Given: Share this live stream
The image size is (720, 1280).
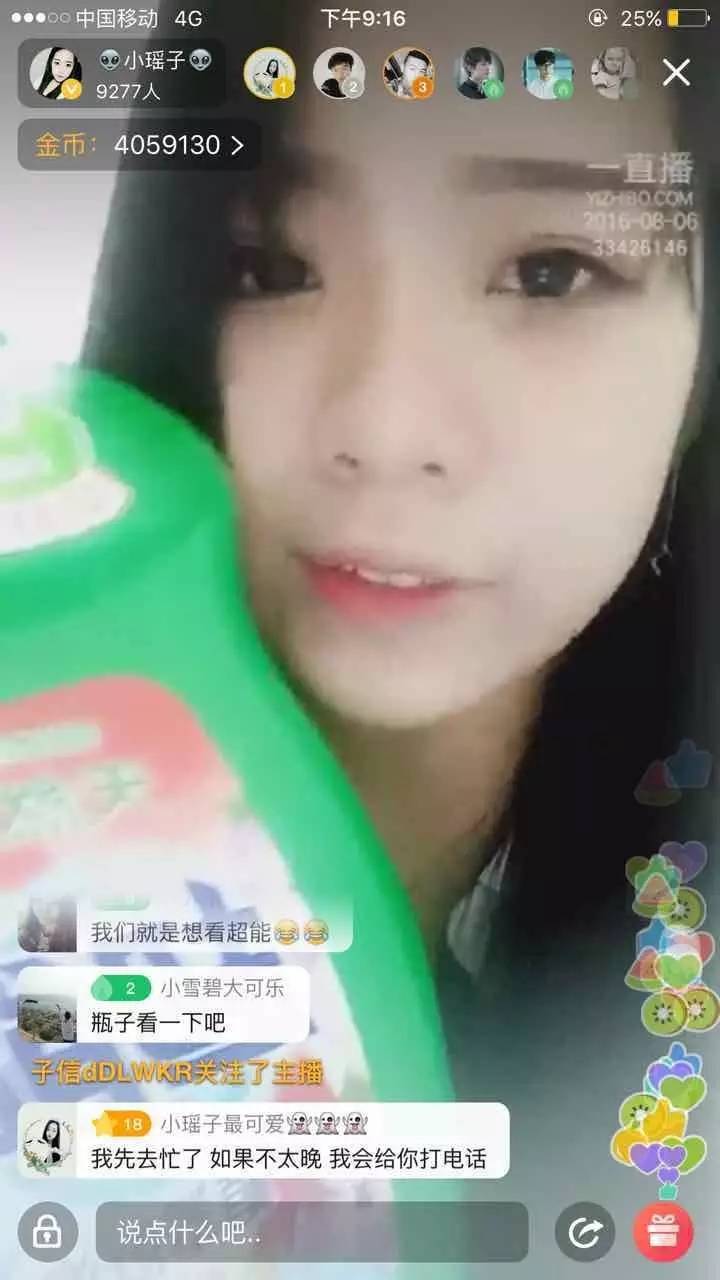Looking at the screenshot, I should (x=584, y=1232).
